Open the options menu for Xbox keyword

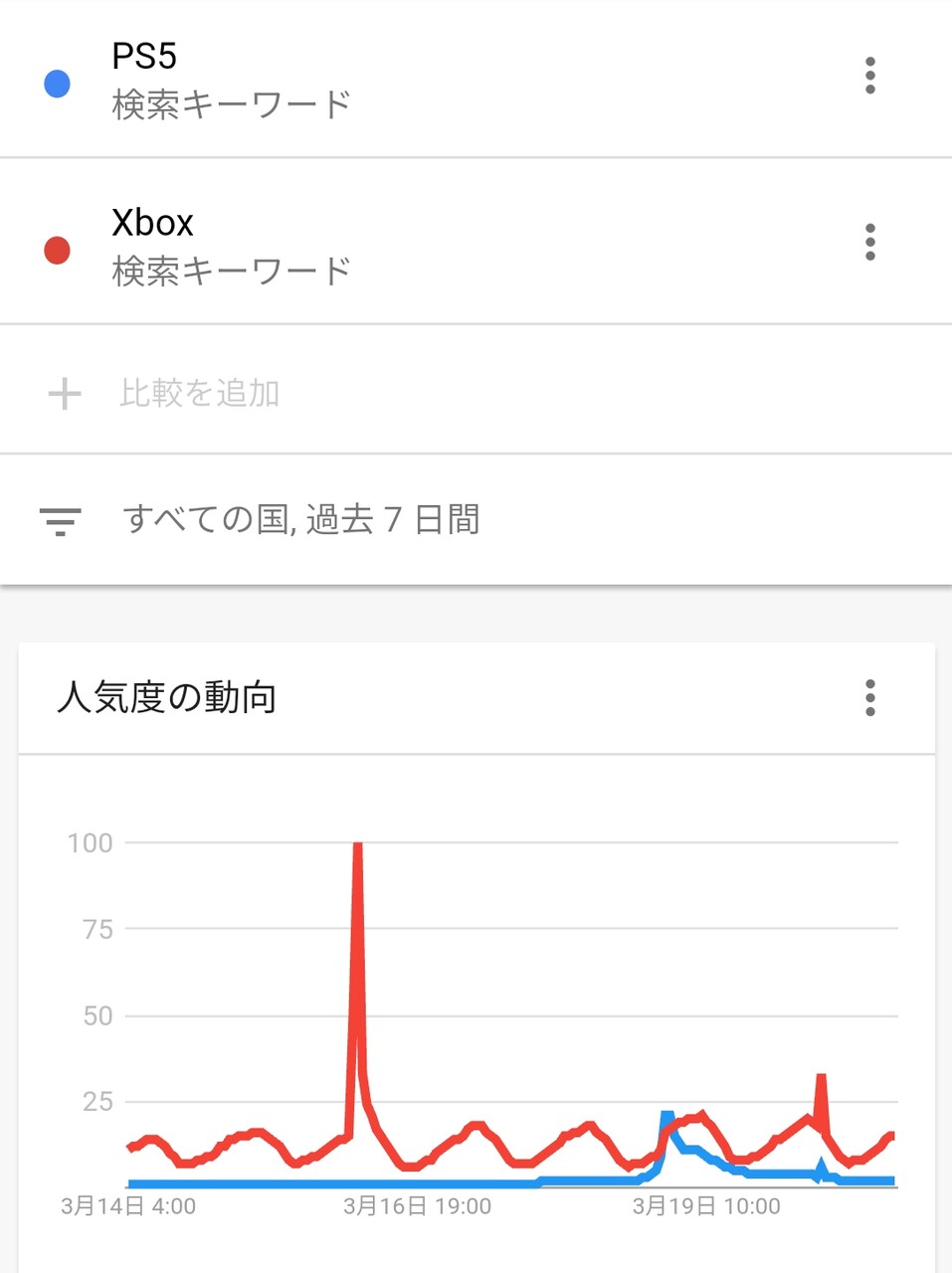pos(869,242)
